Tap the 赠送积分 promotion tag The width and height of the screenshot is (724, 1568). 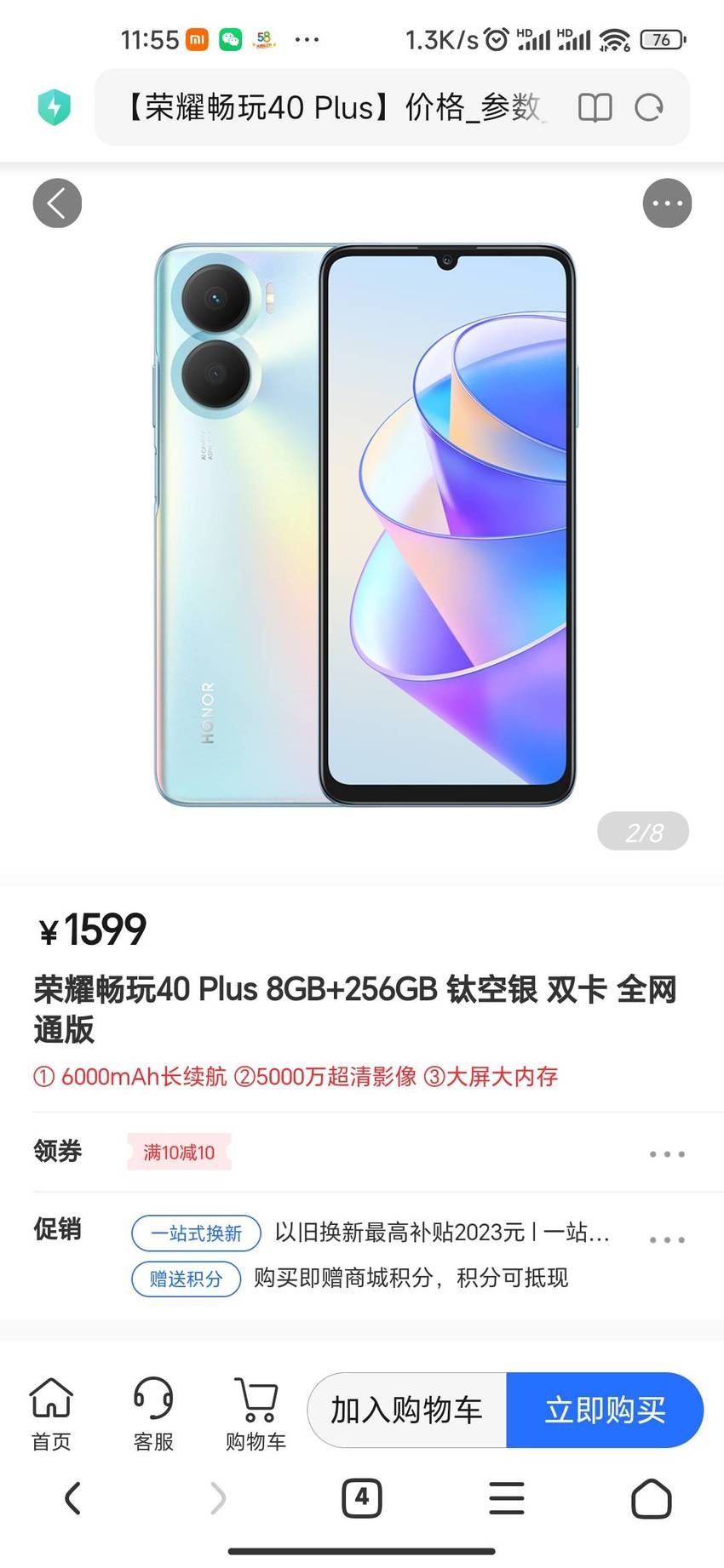186,1279
